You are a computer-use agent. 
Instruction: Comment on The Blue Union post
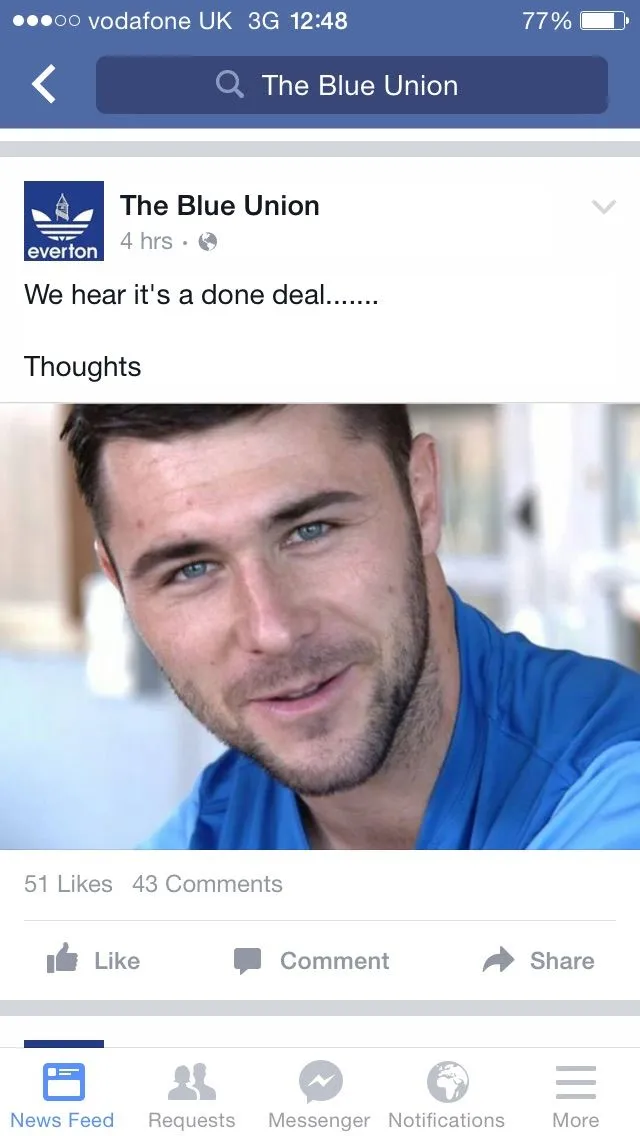[311, 961]
